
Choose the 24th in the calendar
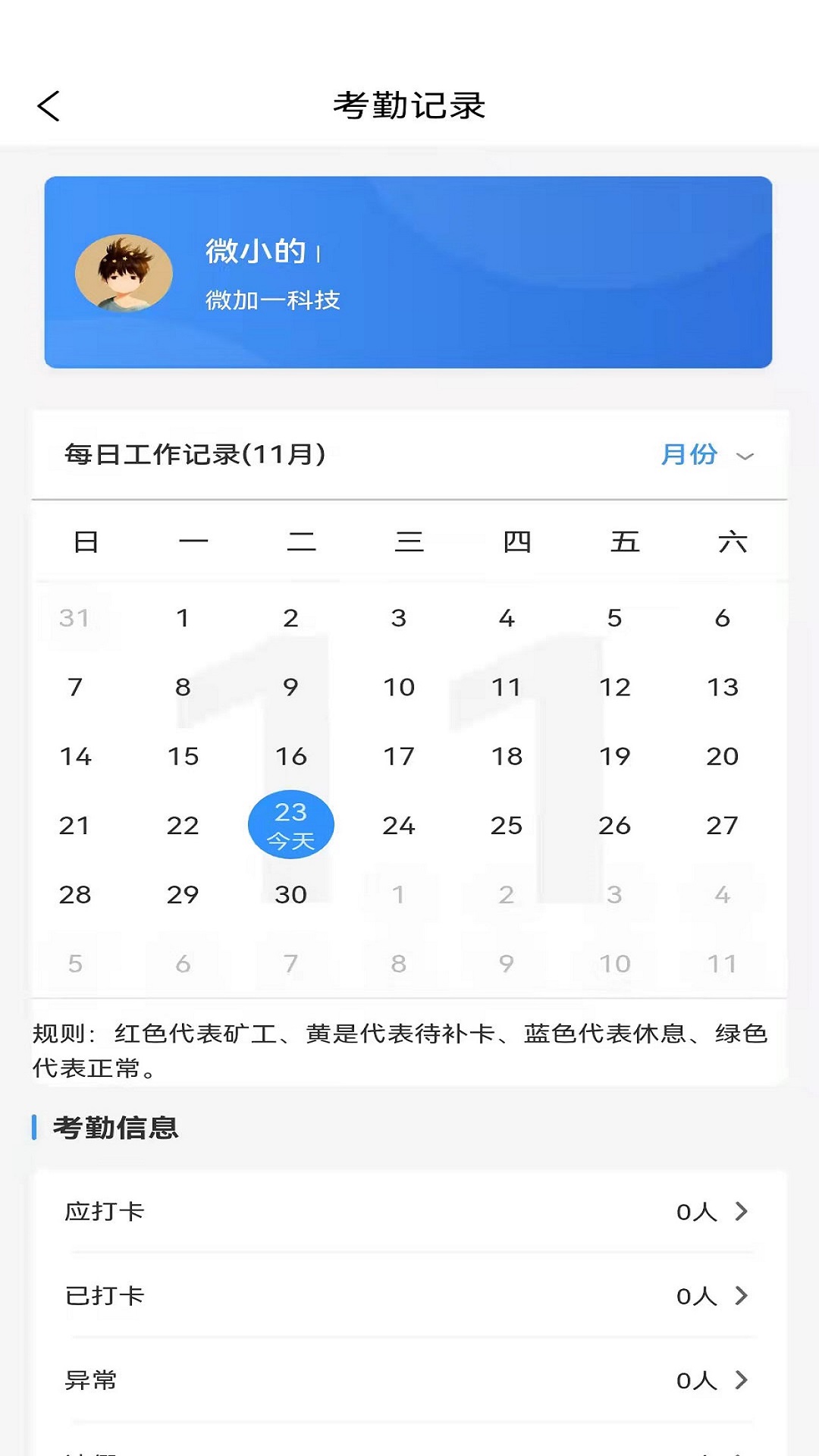tap(399, 825)
